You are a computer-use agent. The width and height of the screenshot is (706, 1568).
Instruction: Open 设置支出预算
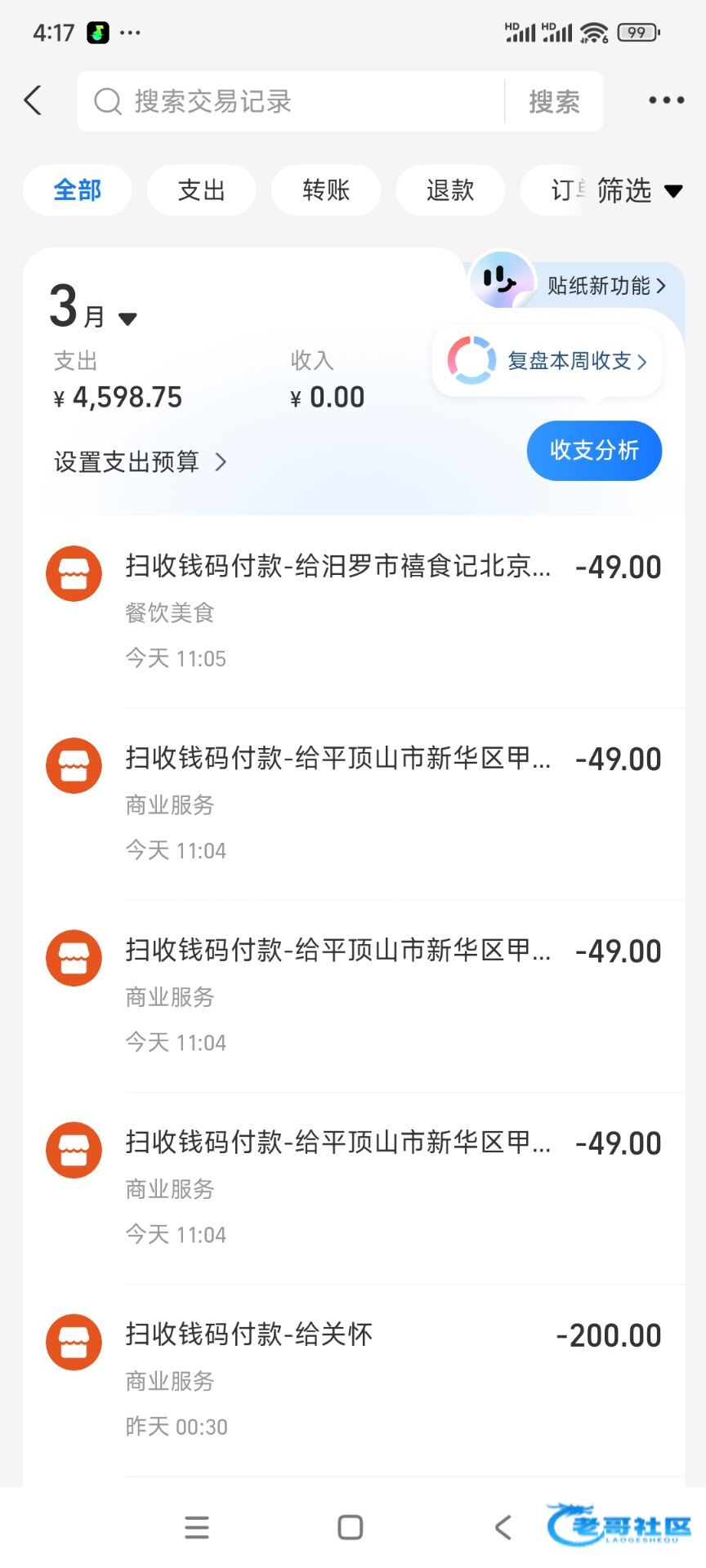(140, 462)
